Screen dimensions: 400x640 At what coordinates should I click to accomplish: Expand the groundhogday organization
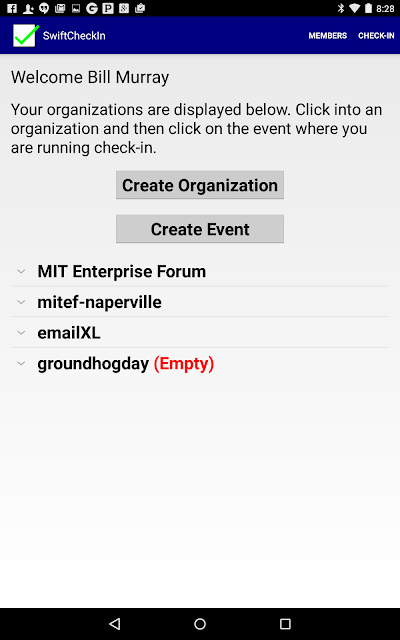point(200,364)
